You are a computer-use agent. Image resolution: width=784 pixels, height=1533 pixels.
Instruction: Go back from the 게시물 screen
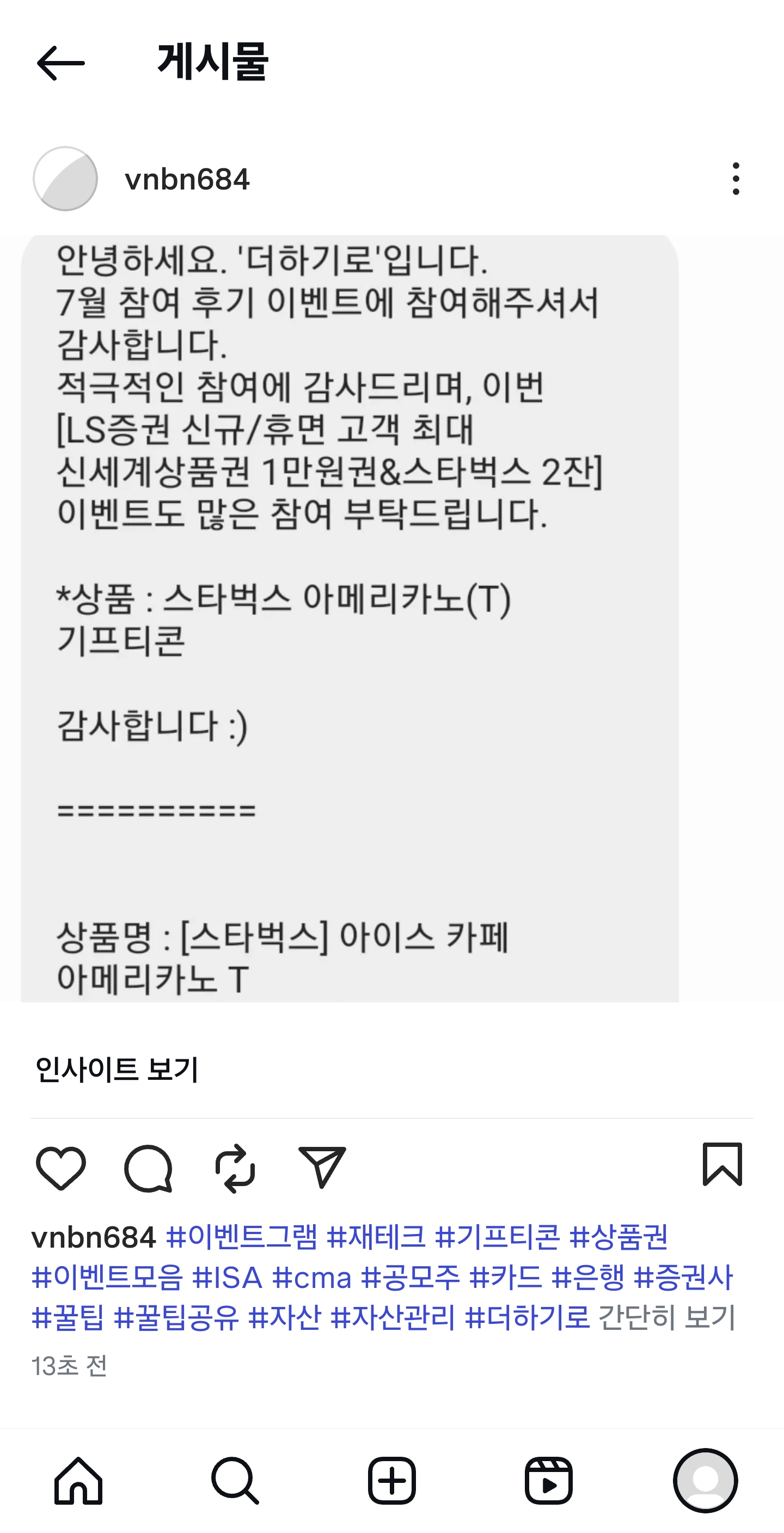point(60,63)
